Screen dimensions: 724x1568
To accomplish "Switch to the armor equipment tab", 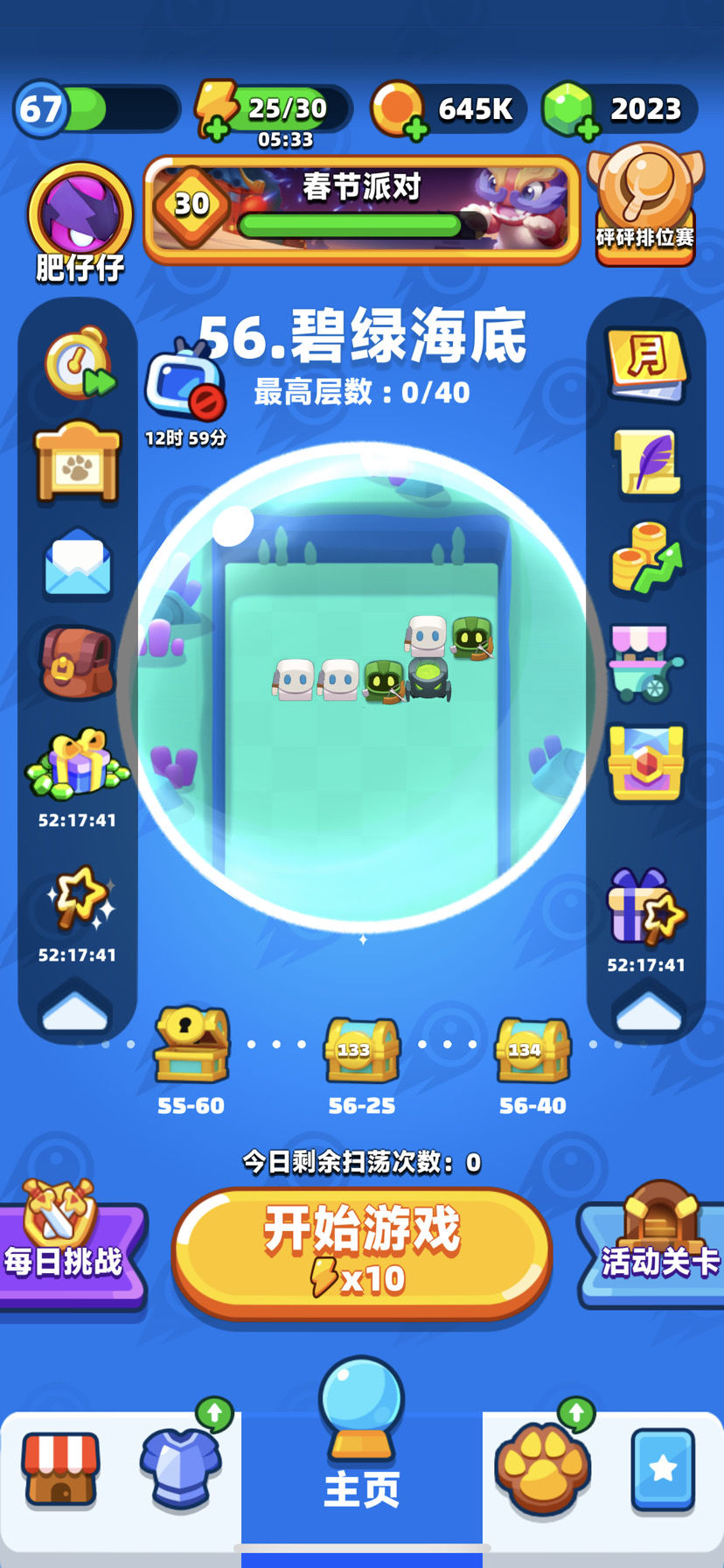I will tap(179, 1468).
